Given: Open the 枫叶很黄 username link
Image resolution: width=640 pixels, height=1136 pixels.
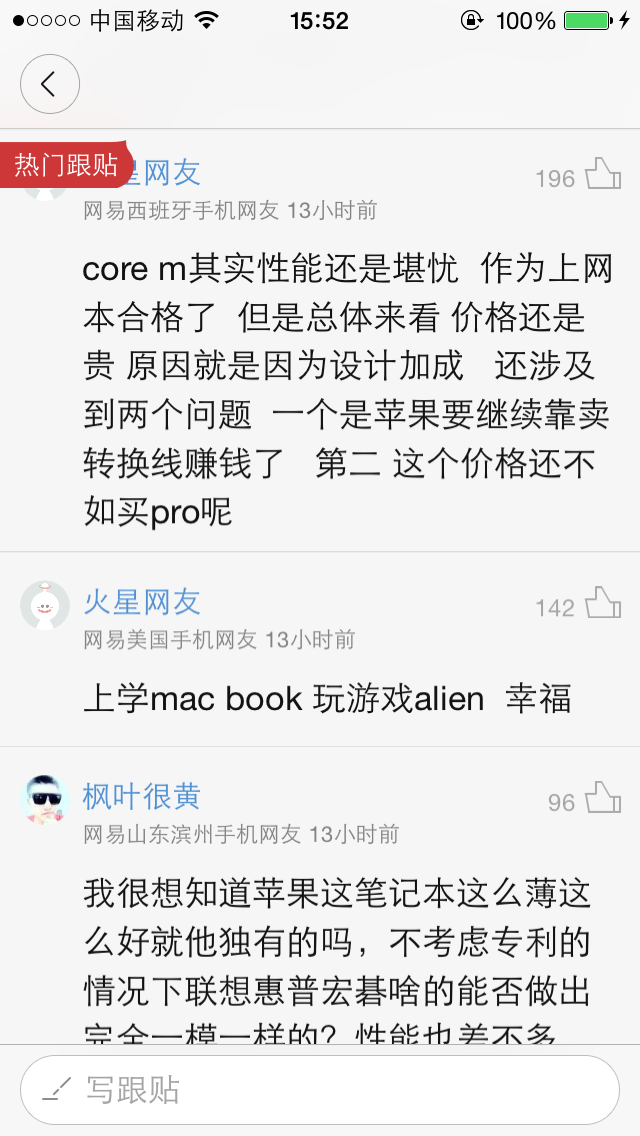Looking at the screenshot, I should point(142,797).
